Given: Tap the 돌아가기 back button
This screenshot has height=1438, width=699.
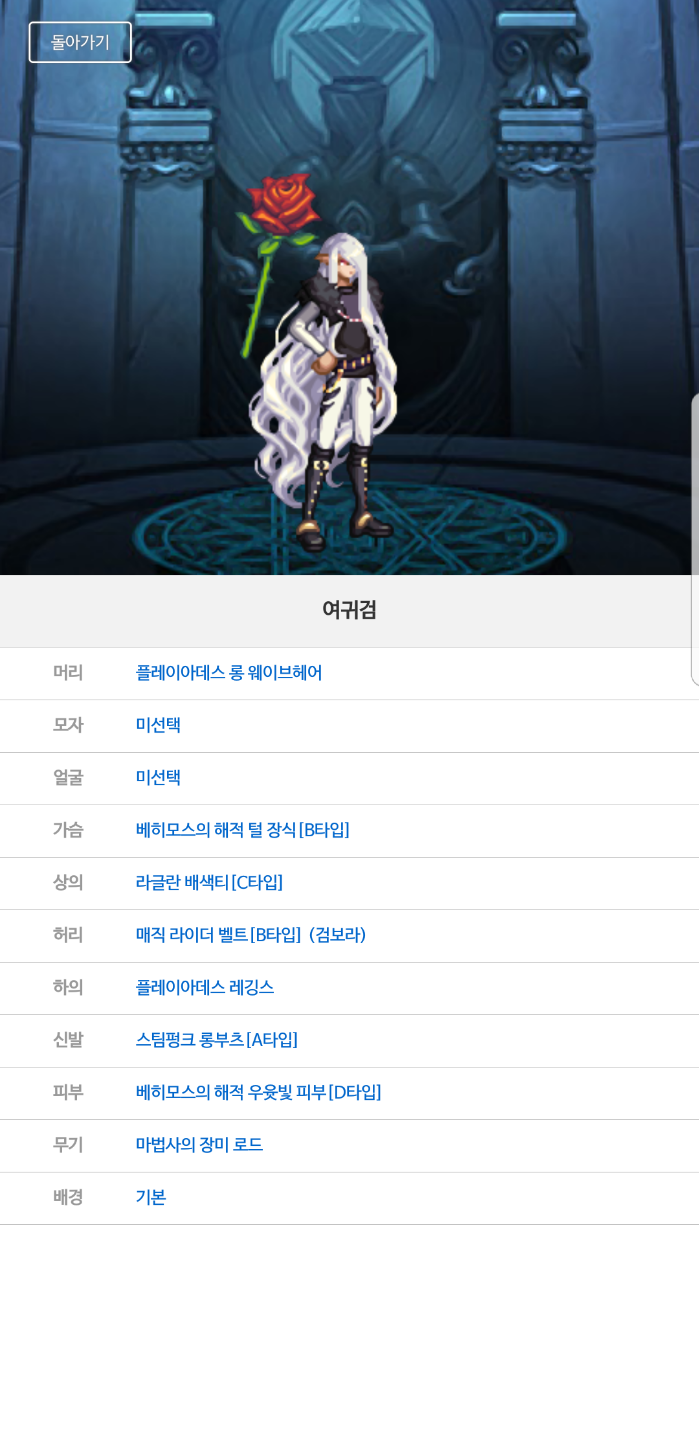Looking at the screenshot, I should click(80, 42).
